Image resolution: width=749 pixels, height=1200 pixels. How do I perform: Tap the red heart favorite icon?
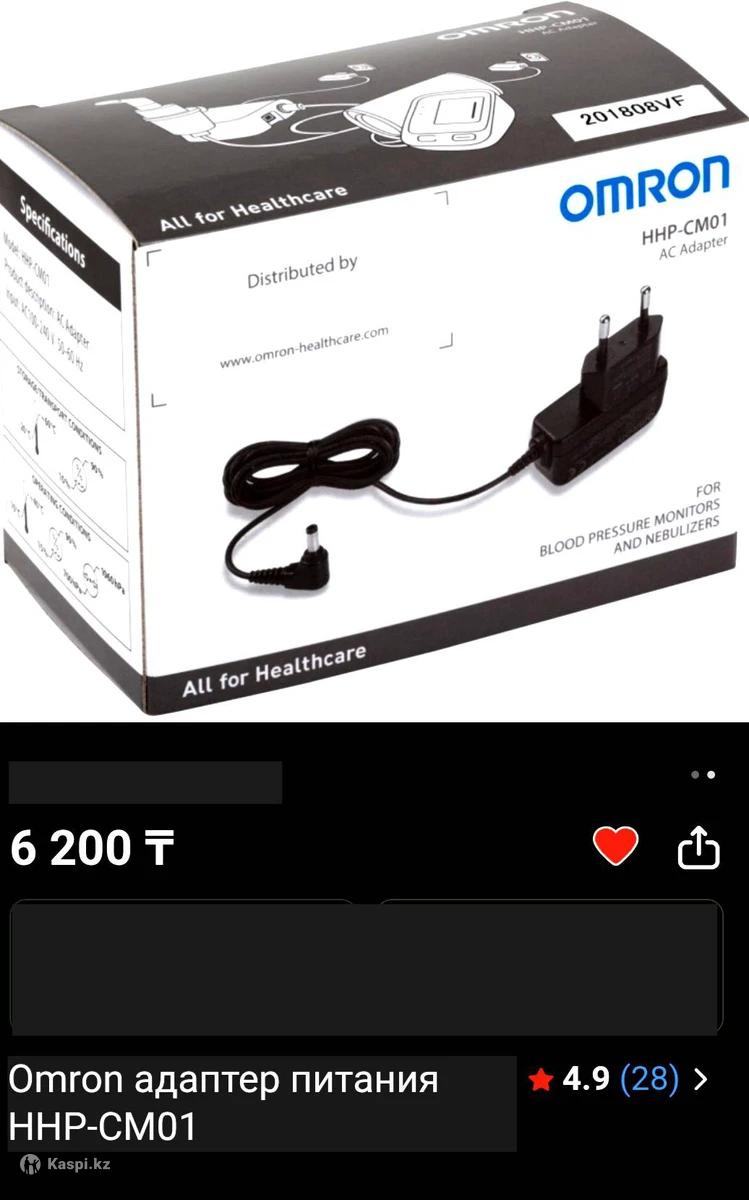coord(615,847)
